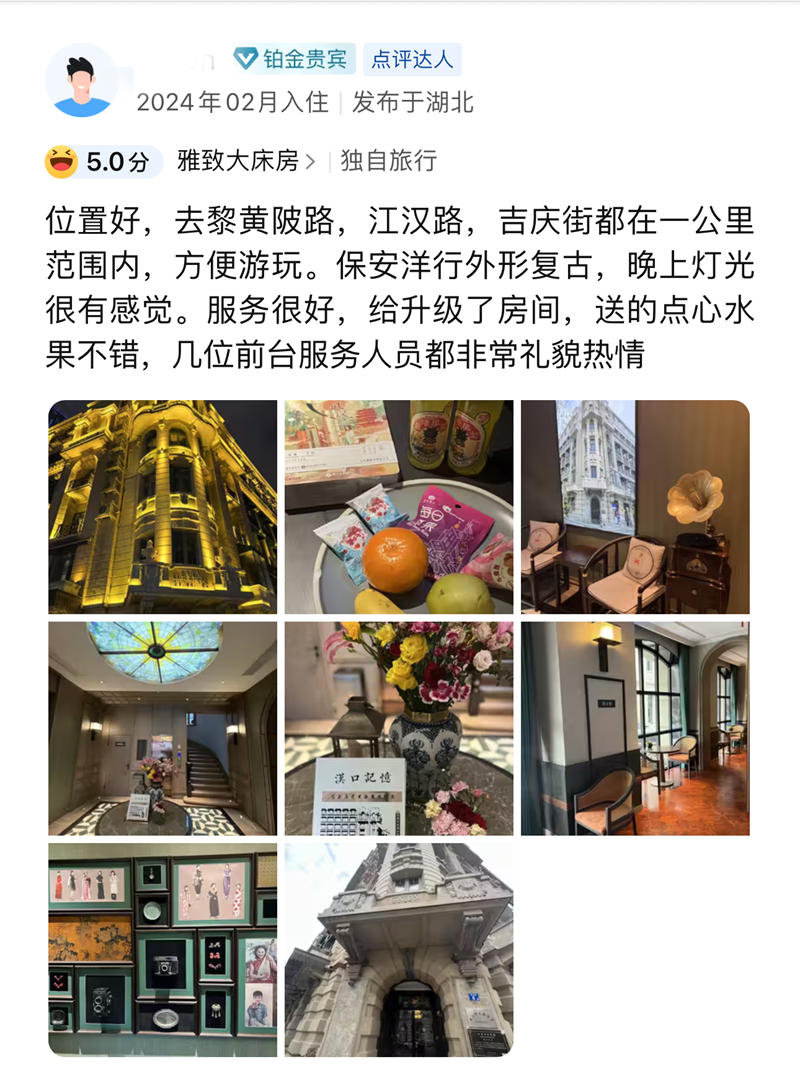View the stained glass ceiling lobby photo
The height and width of the screenshot is (1072, 800).
(163, 728)
